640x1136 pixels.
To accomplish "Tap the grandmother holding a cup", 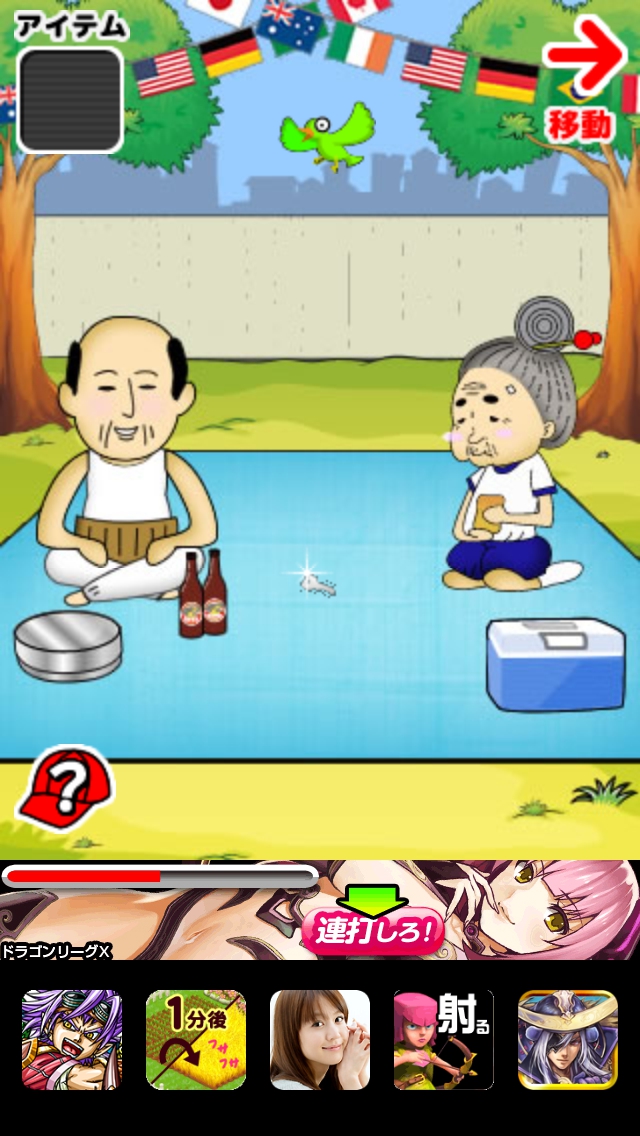I will [x=505, y=460].
